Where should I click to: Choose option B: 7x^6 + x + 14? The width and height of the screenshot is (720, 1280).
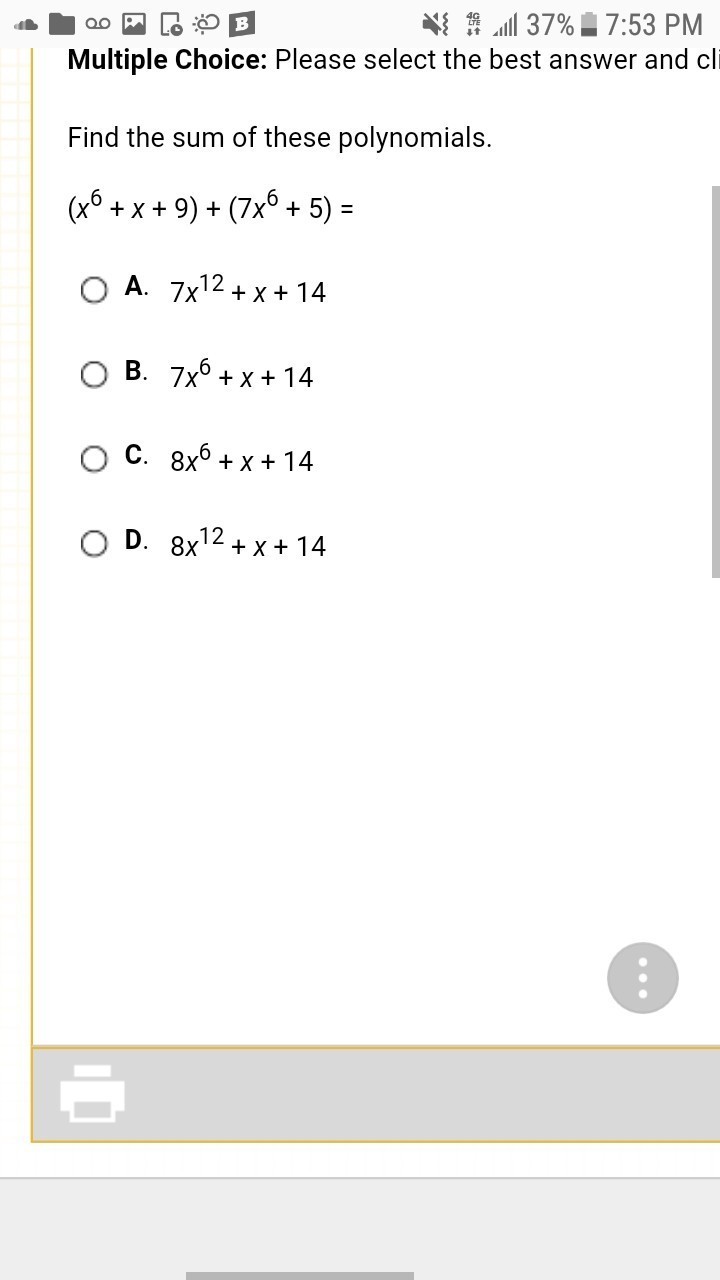(94, 375)
